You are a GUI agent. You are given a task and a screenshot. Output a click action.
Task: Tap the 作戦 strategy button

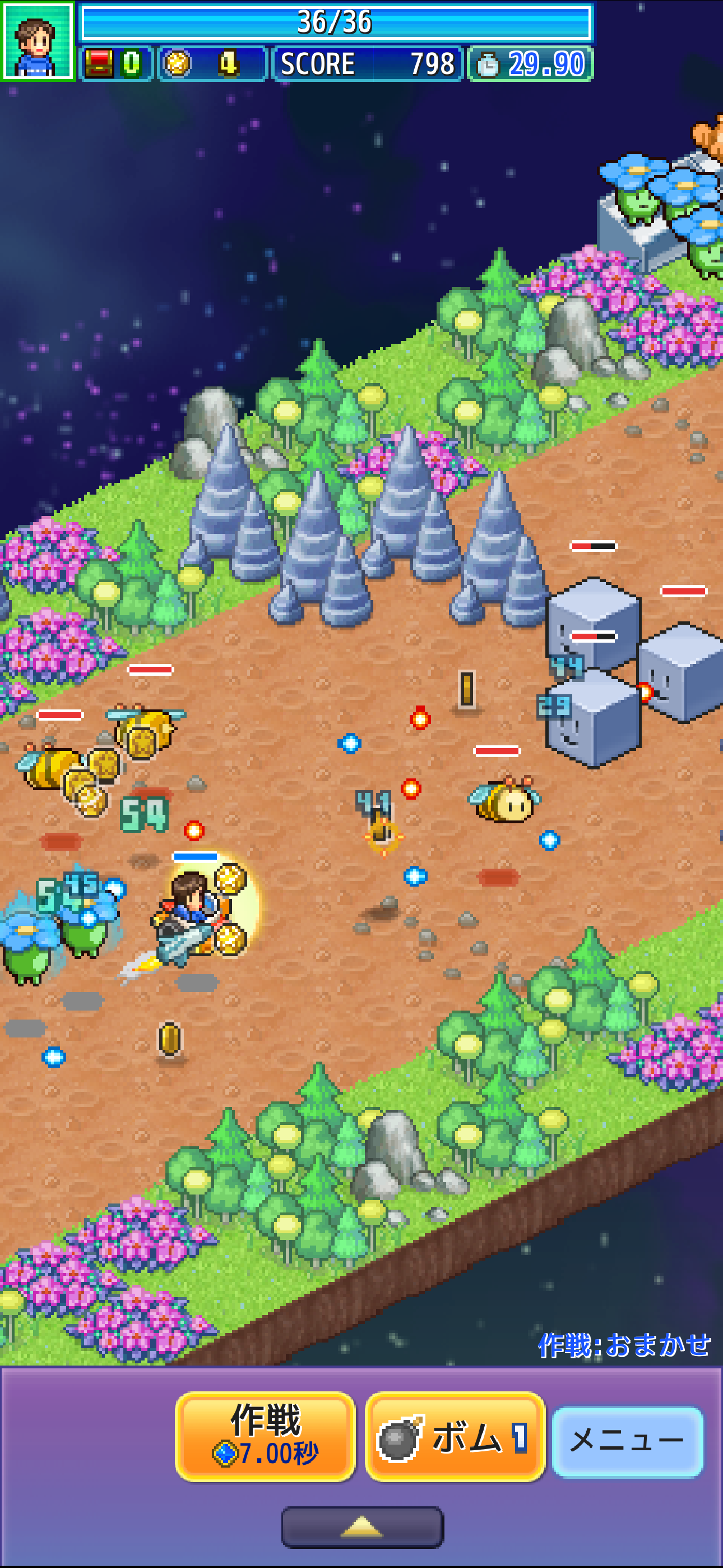pos(265,1436)
